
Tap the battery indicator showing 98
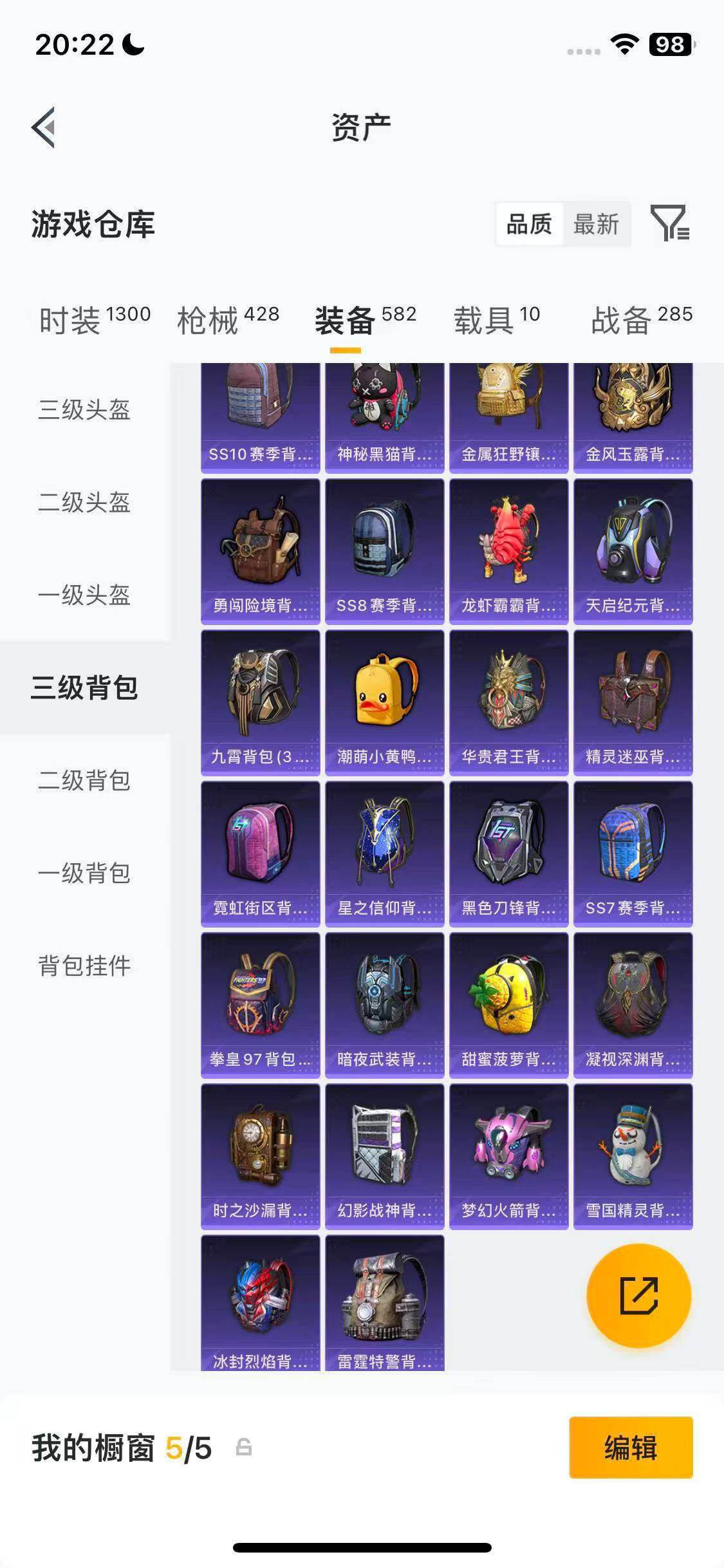point(669,43)
